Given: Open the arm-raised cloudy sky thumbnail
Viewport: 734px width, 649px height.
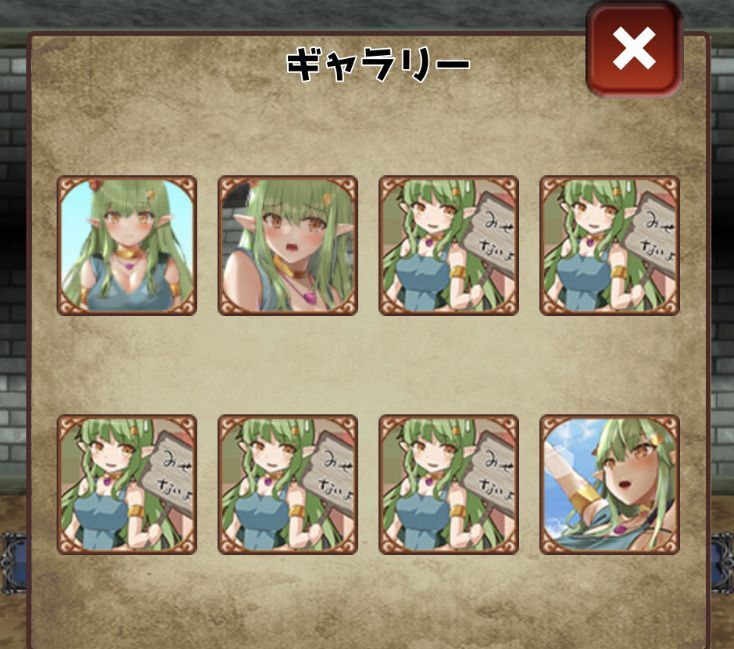Looking at the screenshot, I should 609,485.
